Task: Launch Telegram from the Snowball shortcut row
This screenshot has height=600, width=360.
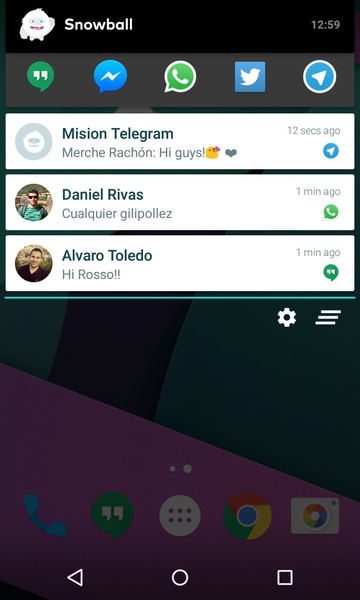Action: click(x=319, y=77)
